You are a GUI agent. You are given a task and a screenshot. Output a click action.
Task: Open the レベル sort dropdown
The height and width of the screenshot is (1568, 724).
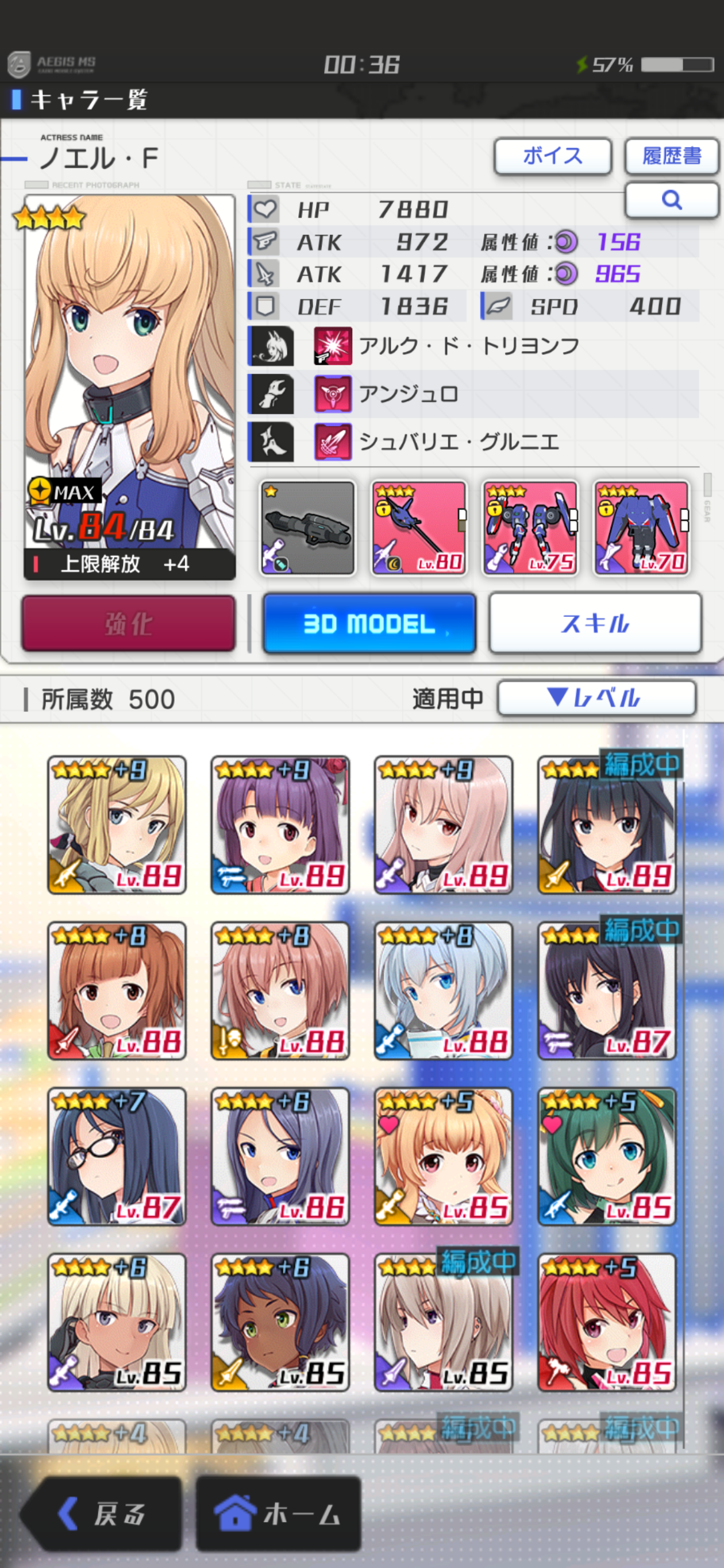(597, 698)
